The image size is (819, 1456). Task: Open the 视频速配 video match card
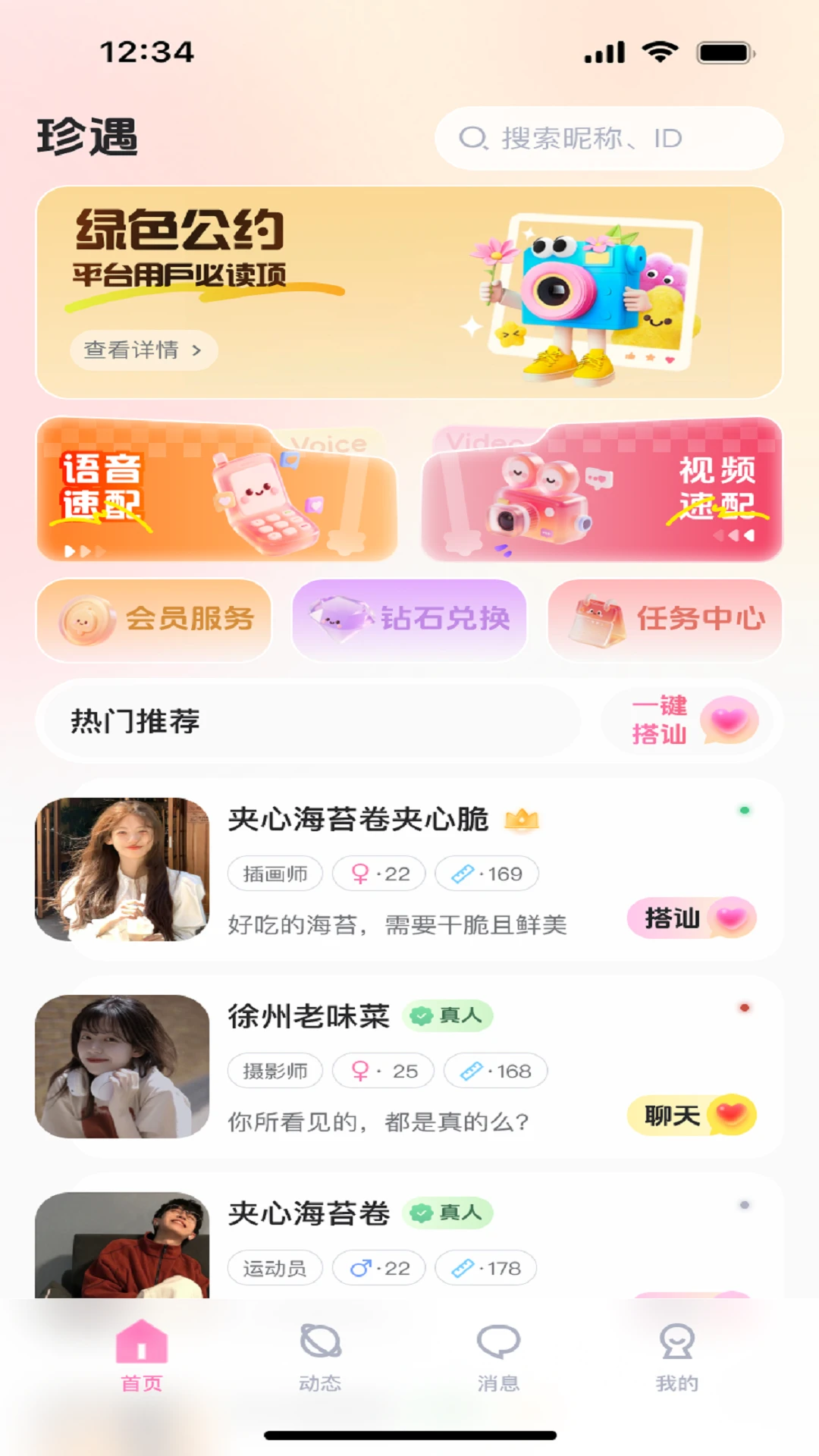(x=603, y=489)
